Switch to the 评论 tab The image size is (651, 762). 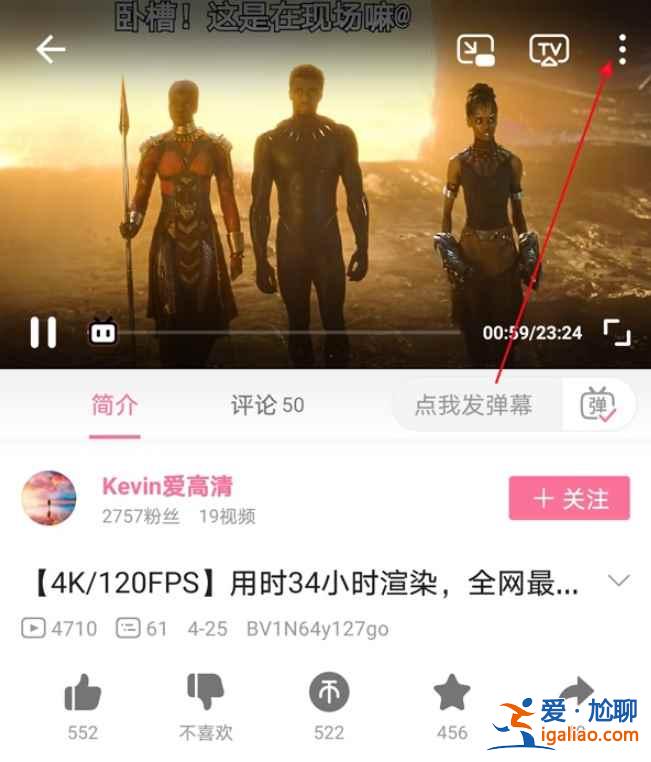(266, 405)
